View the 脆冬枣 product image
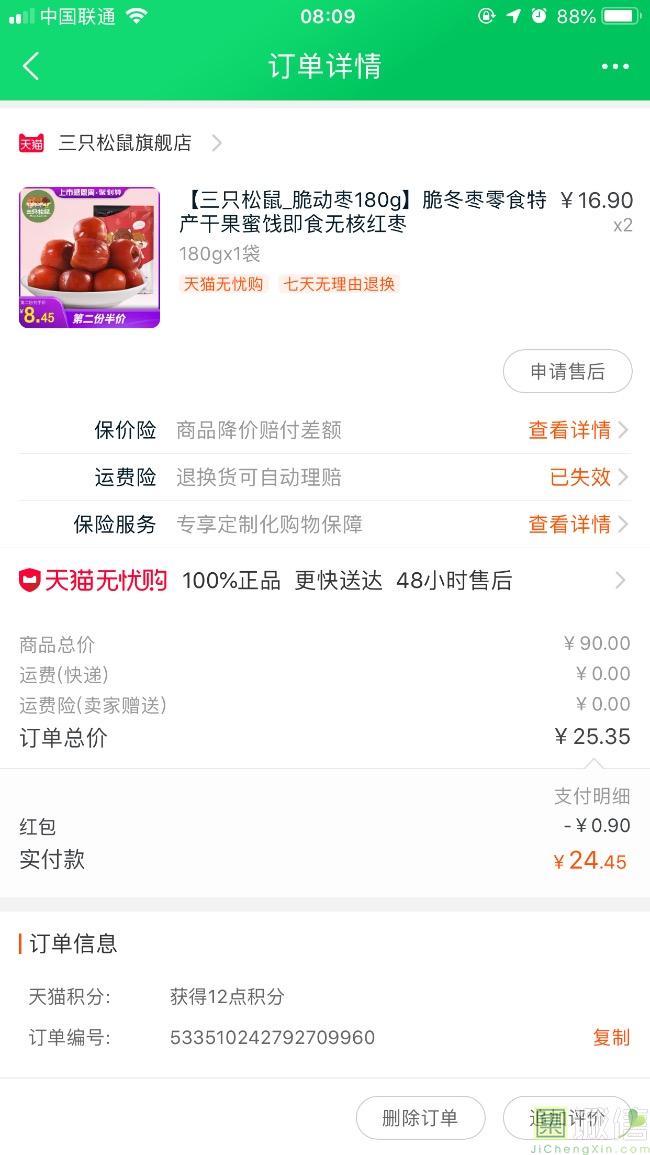Viewport: 650px width, 1155px height. coord(89,257)
